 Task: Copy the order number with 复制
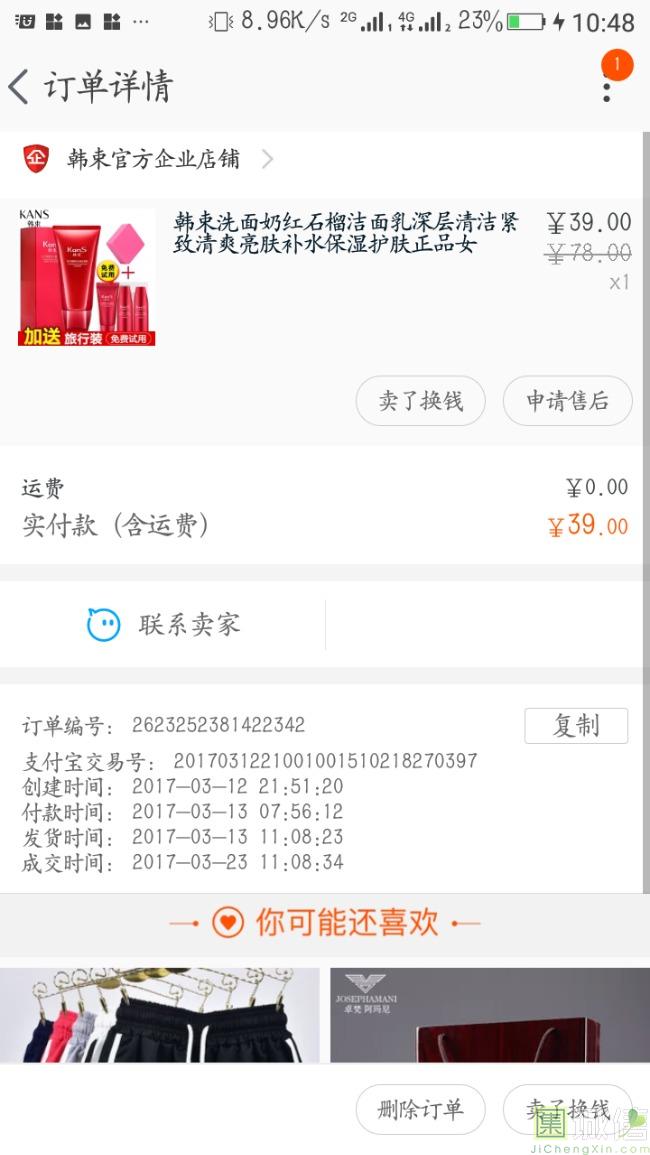coord(576,726)
